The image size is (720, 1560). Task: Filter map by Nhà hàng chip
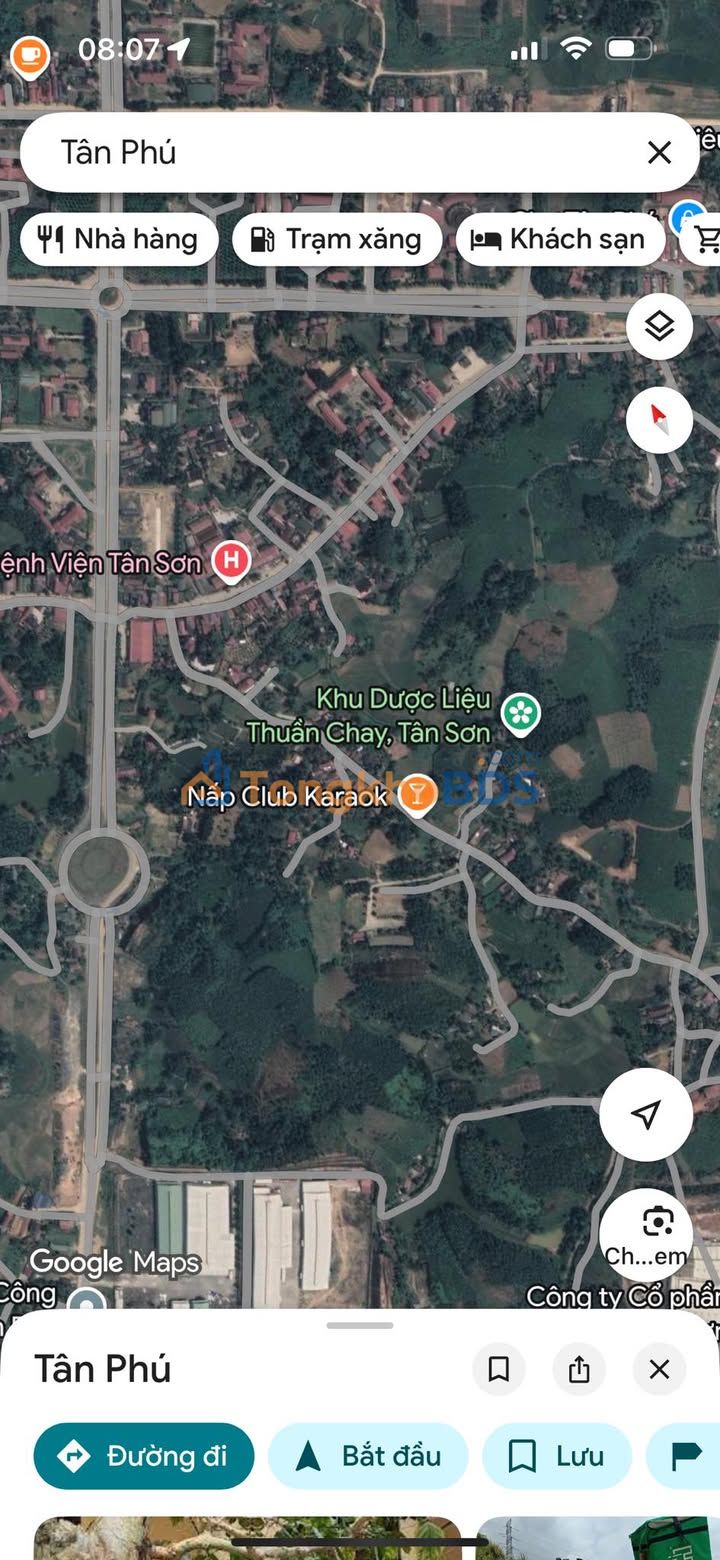pos(119,239)
